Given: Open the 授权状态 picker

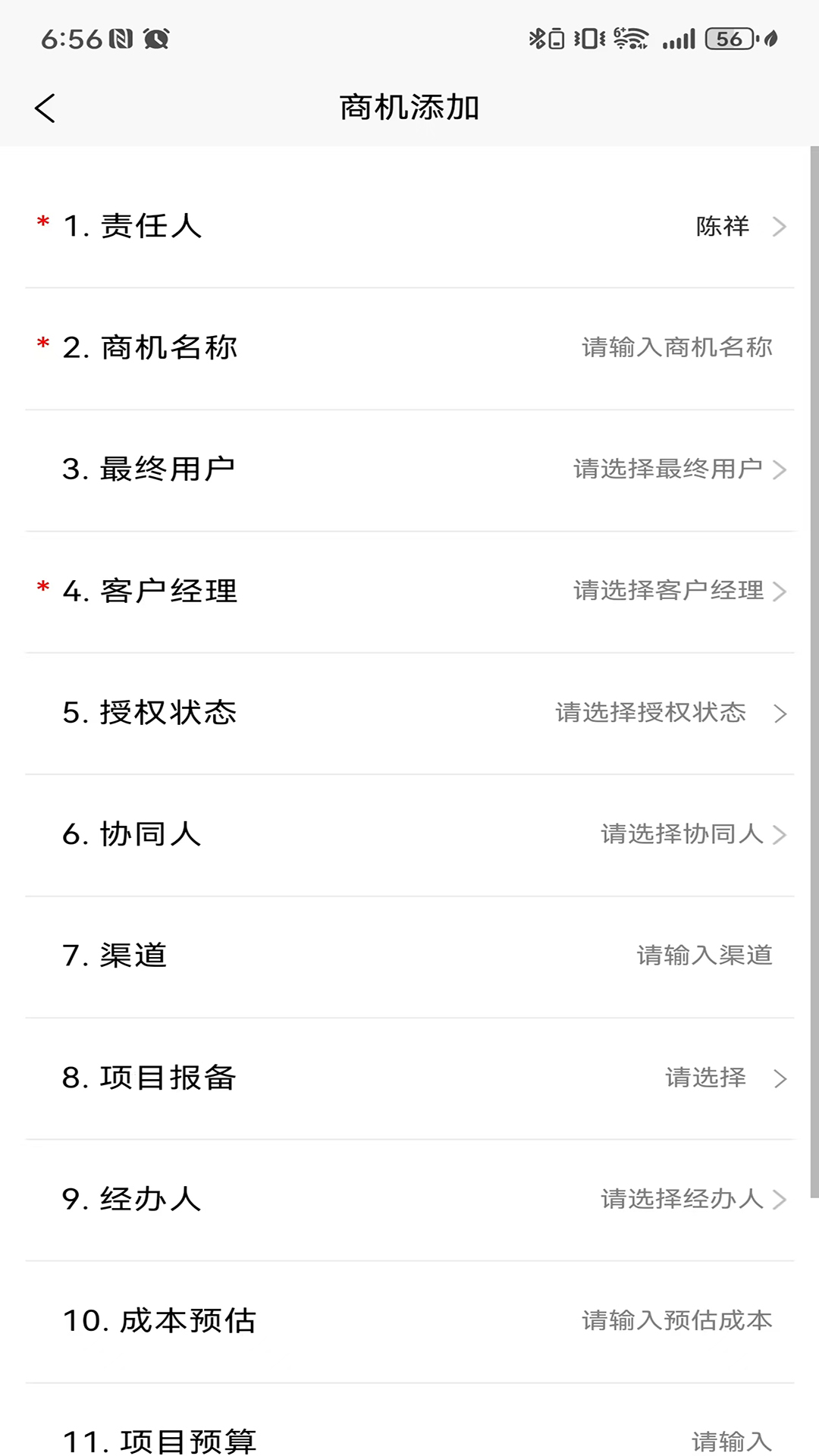Looking at the screenshot, I should [x=670, y=713].
